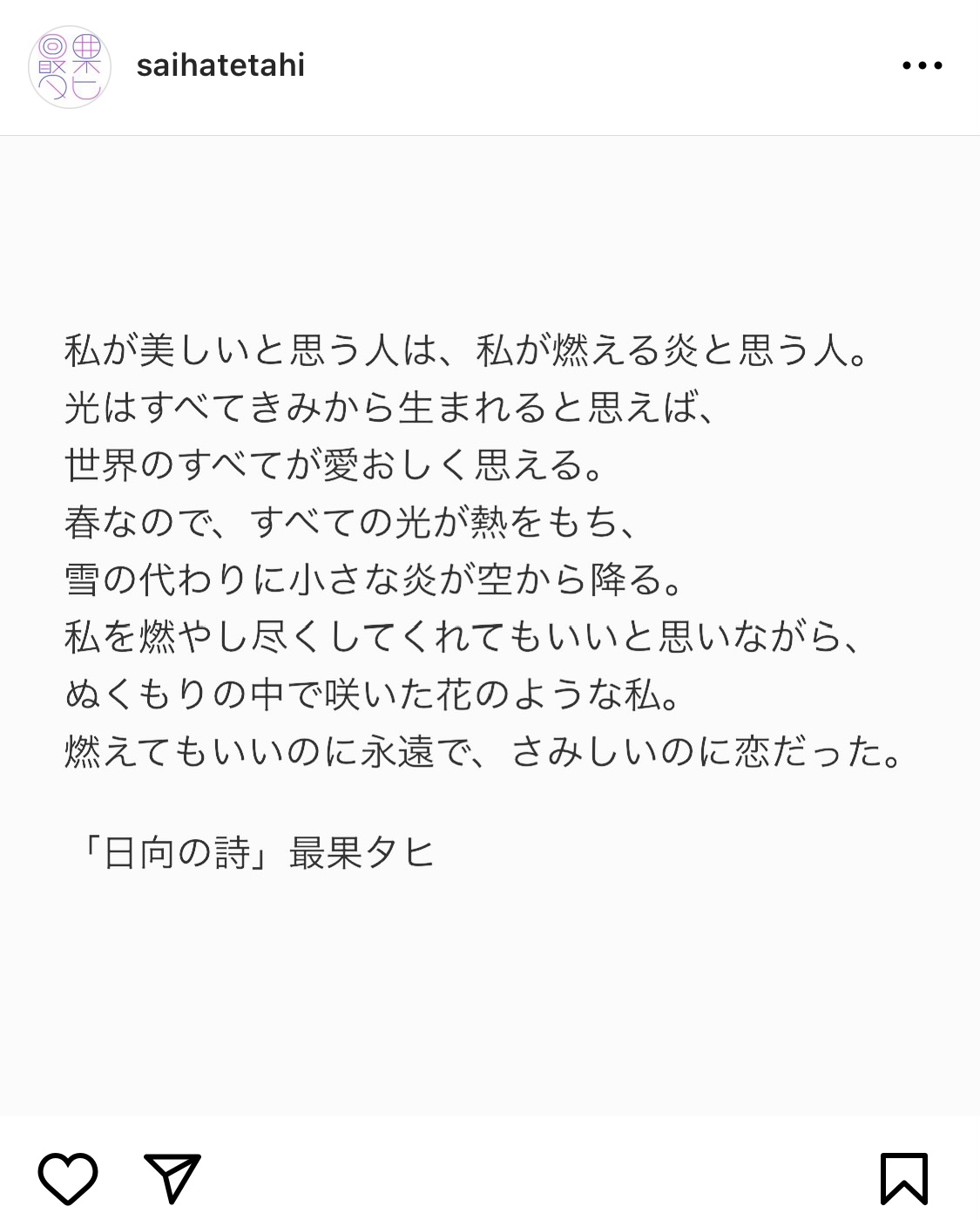
Task: Bookmark this post to saved
Action: [x=903, y=1178]
